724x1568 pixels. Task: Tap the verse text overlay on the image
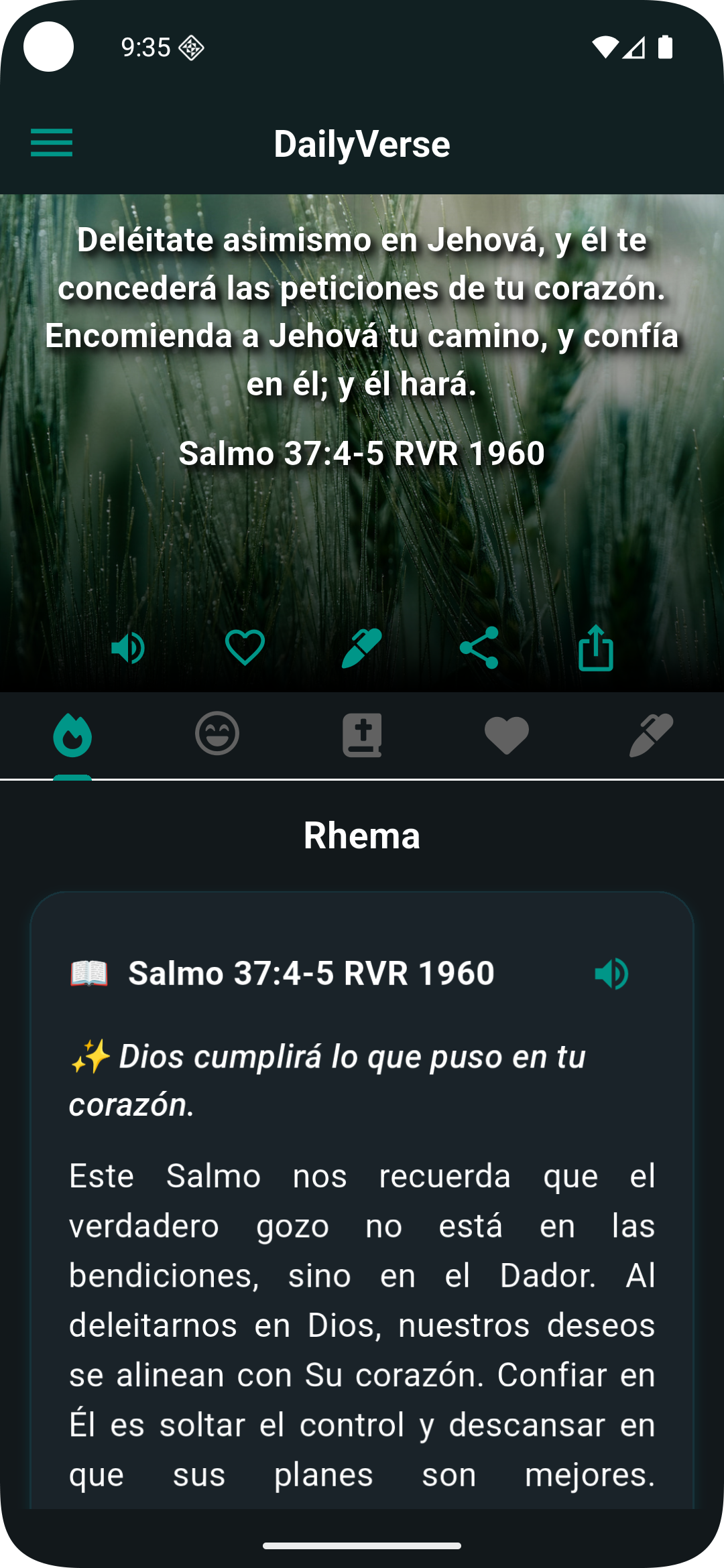[x=362, y=312]
